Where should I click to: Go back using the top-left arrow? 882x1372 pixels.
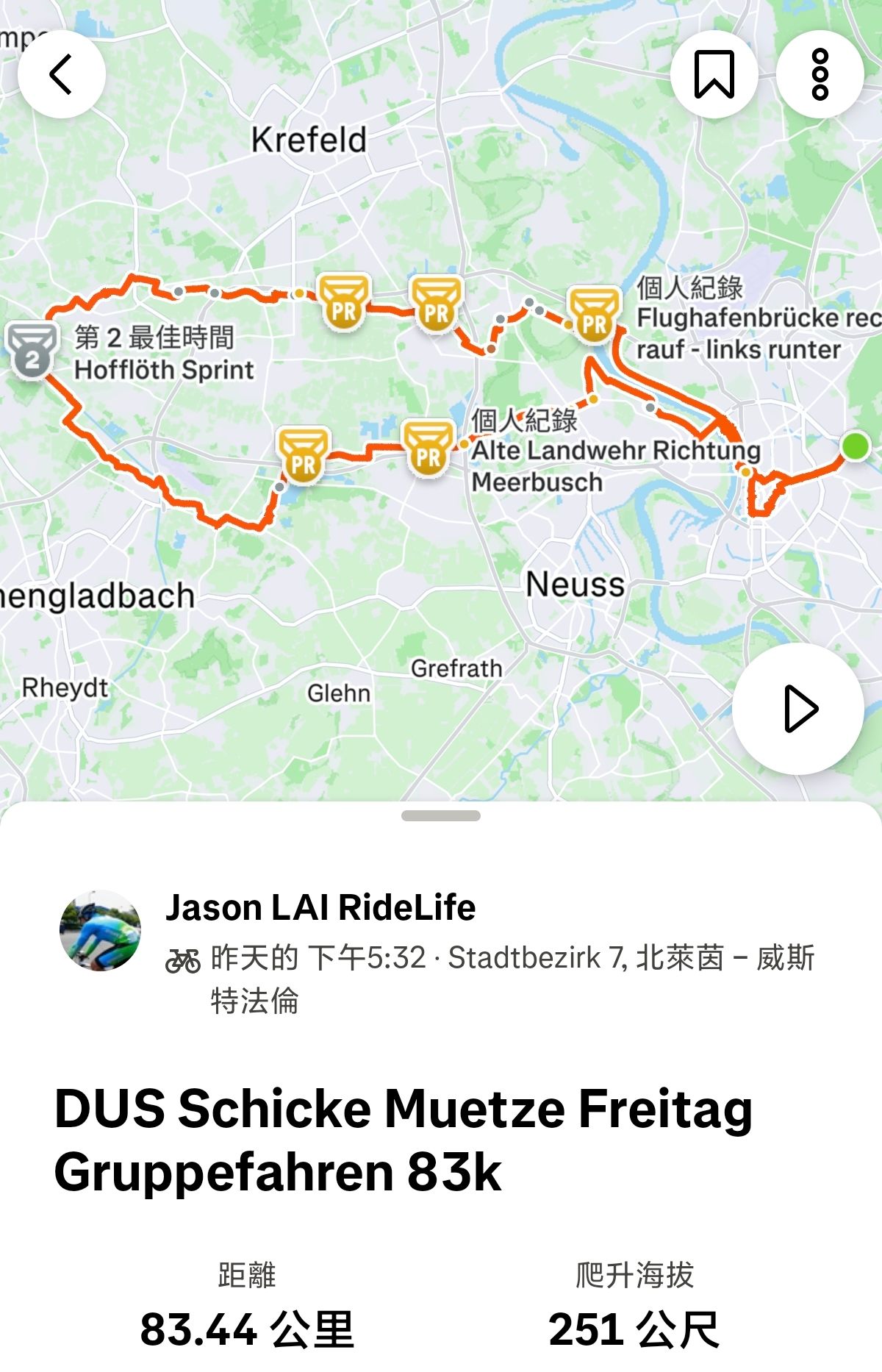coord(62,74)
